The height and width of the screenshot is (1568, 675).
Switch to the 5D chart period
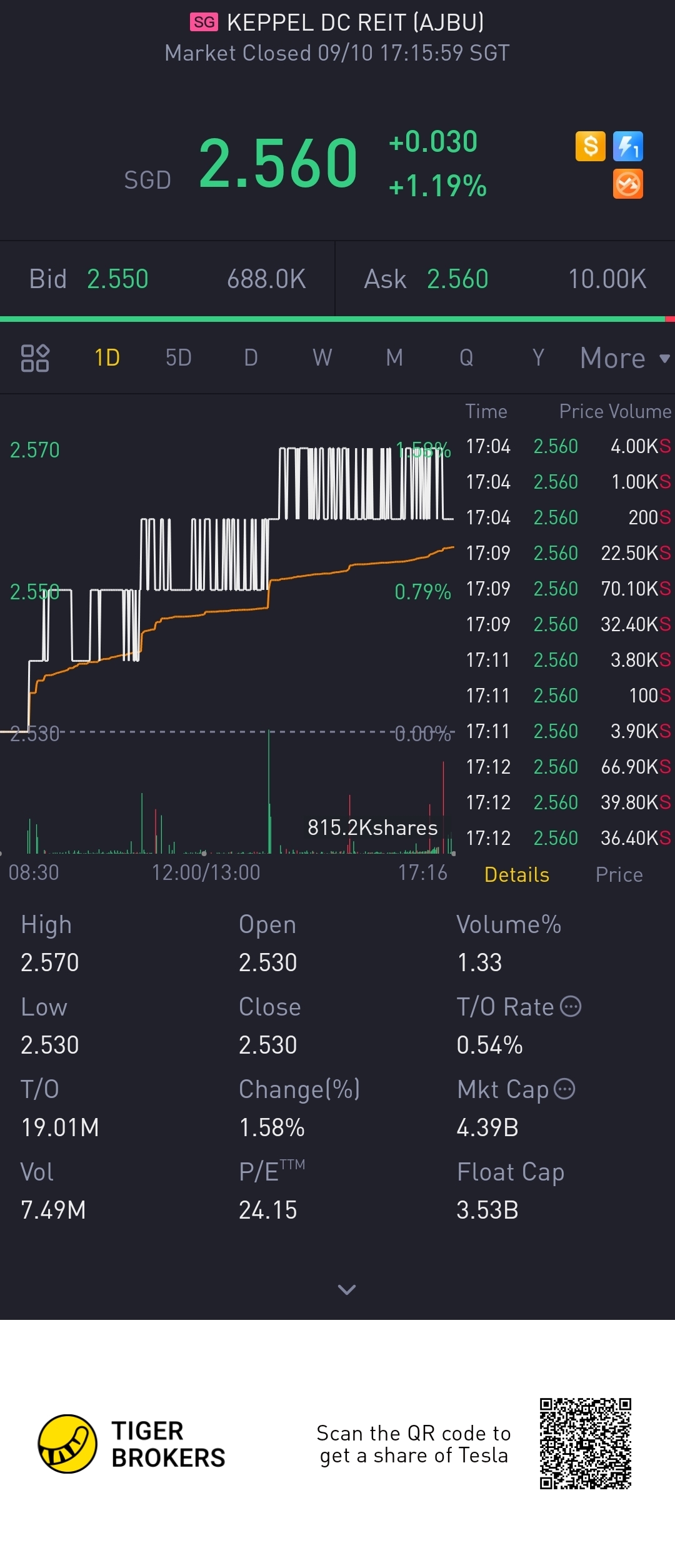(x=178, y=358)
